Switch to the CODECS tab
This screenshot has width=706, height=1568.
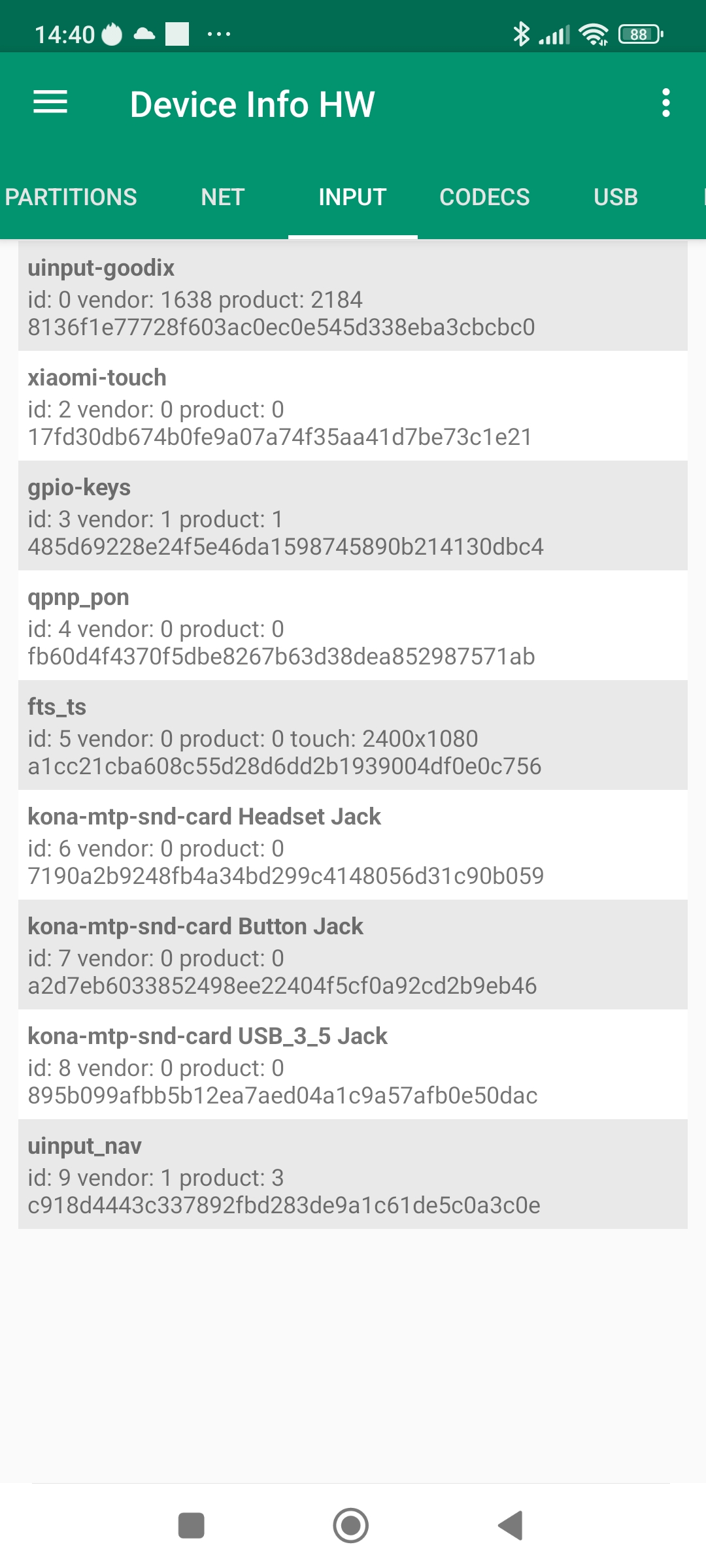[x=484, y=197]
